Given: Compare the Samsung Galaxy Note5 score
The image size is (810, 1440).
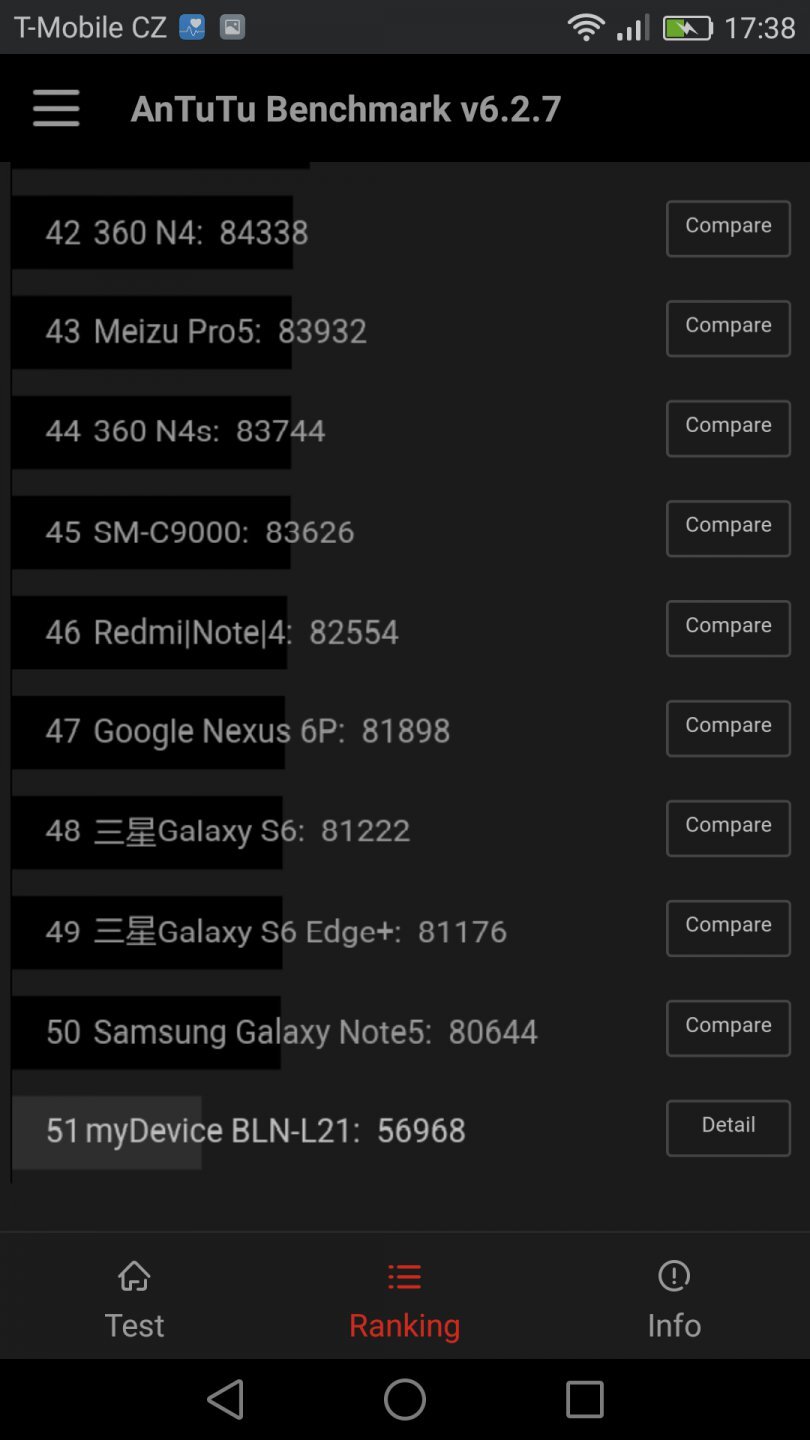Looking at the screenshot, I should coord(728,1028).
